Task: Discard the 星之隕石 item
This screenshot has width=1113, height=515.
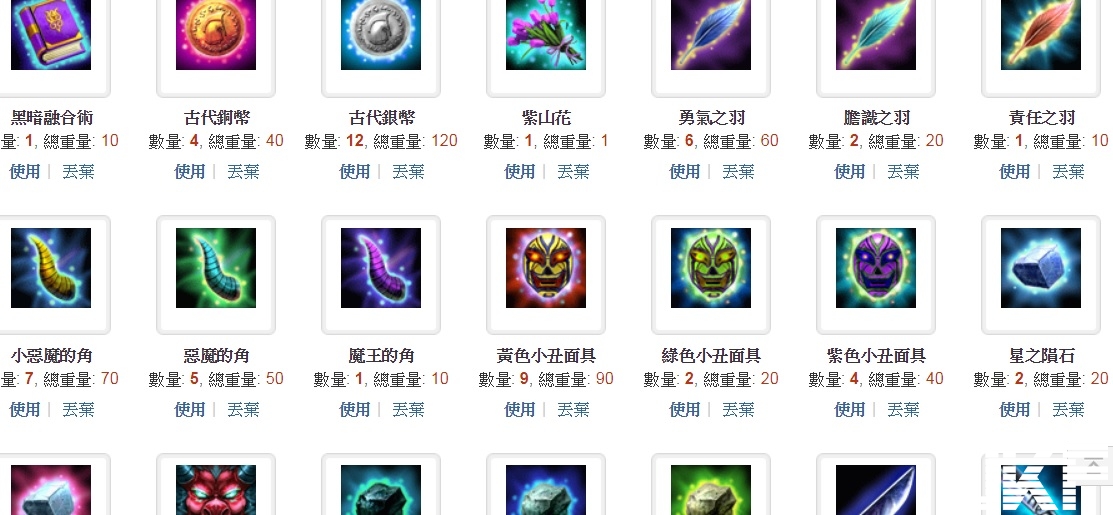Action: 1068,409
